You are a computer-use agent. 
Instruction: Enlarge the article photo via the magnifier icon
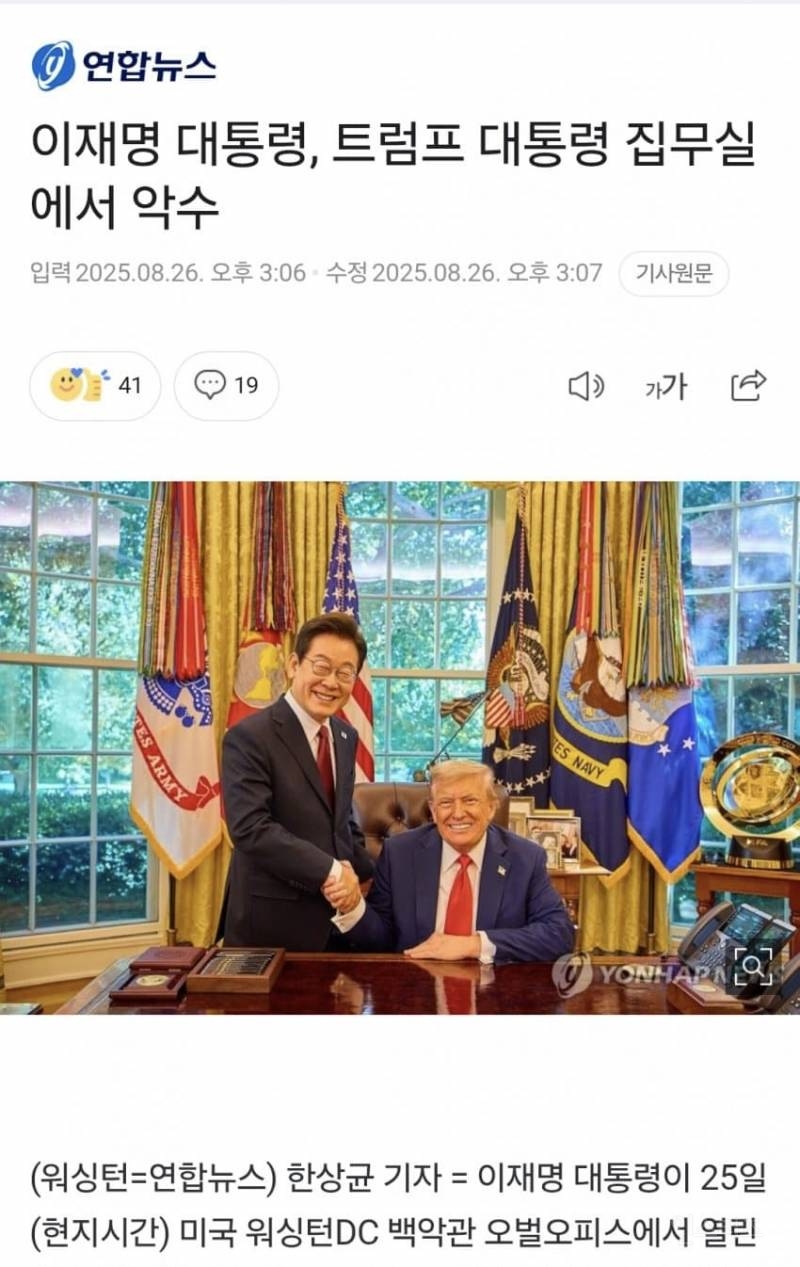click(753, 966)
